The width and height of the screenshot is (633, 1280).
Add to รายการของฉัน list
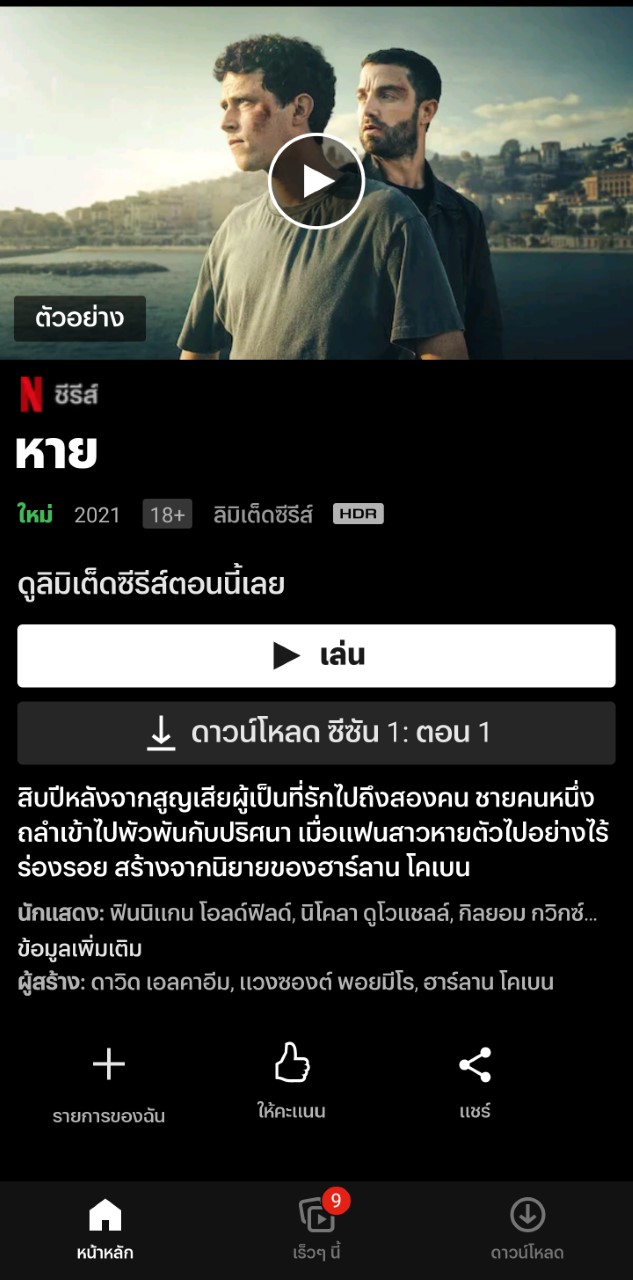(x=108, y=1078)
